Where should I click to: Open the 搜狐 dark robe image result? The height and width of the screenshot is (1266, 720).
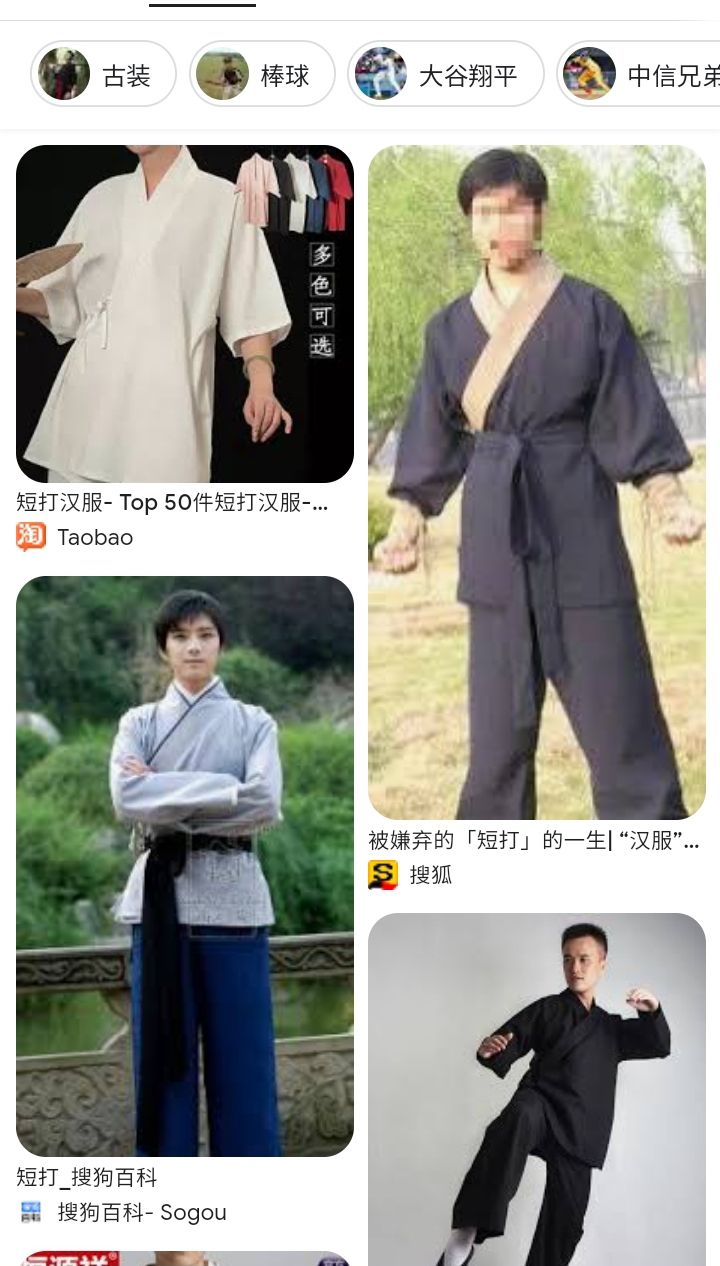(x=537, y=482)
